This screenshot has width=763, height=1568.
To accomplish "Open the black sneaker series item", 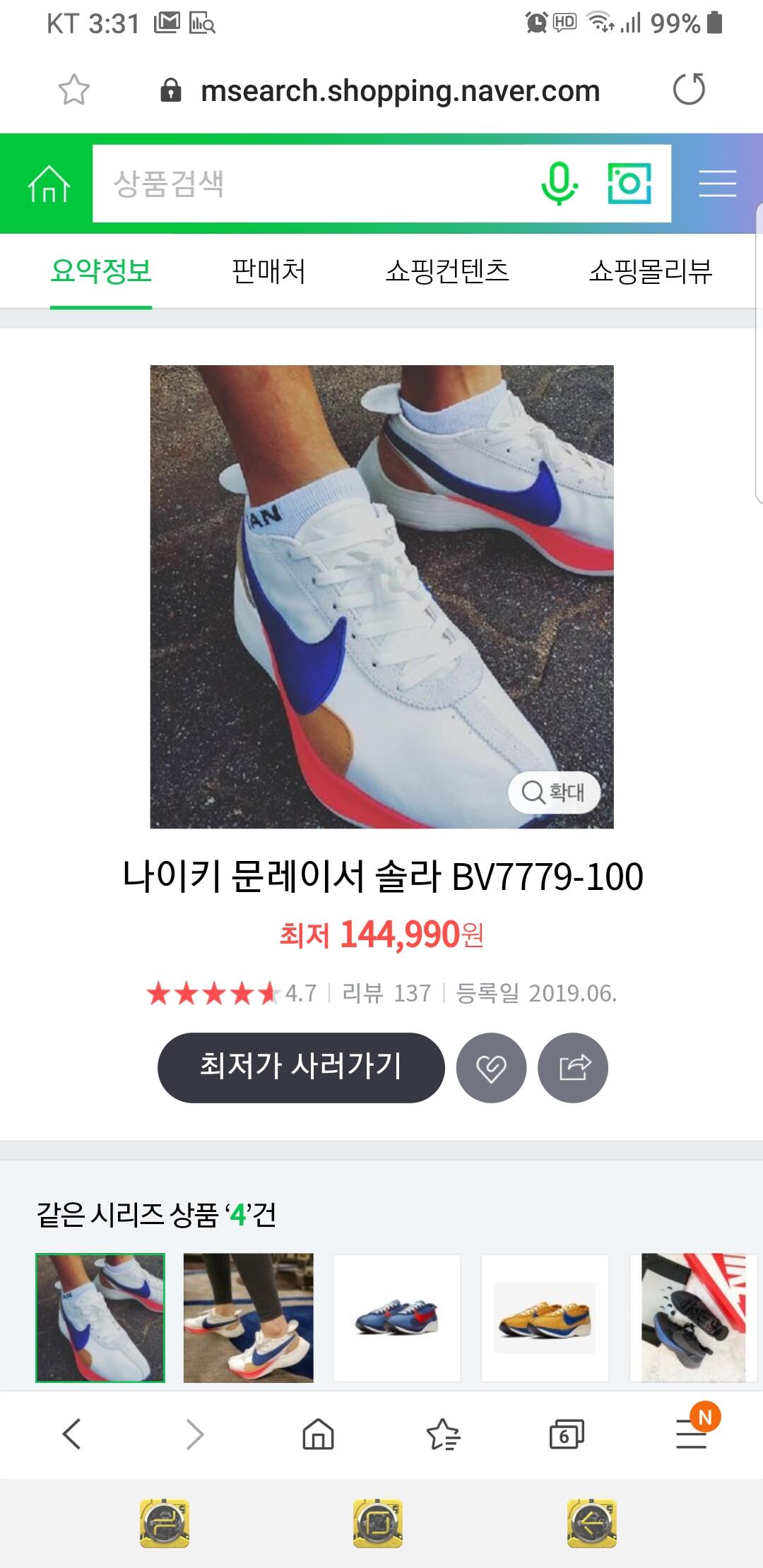I will point(692,1318).
